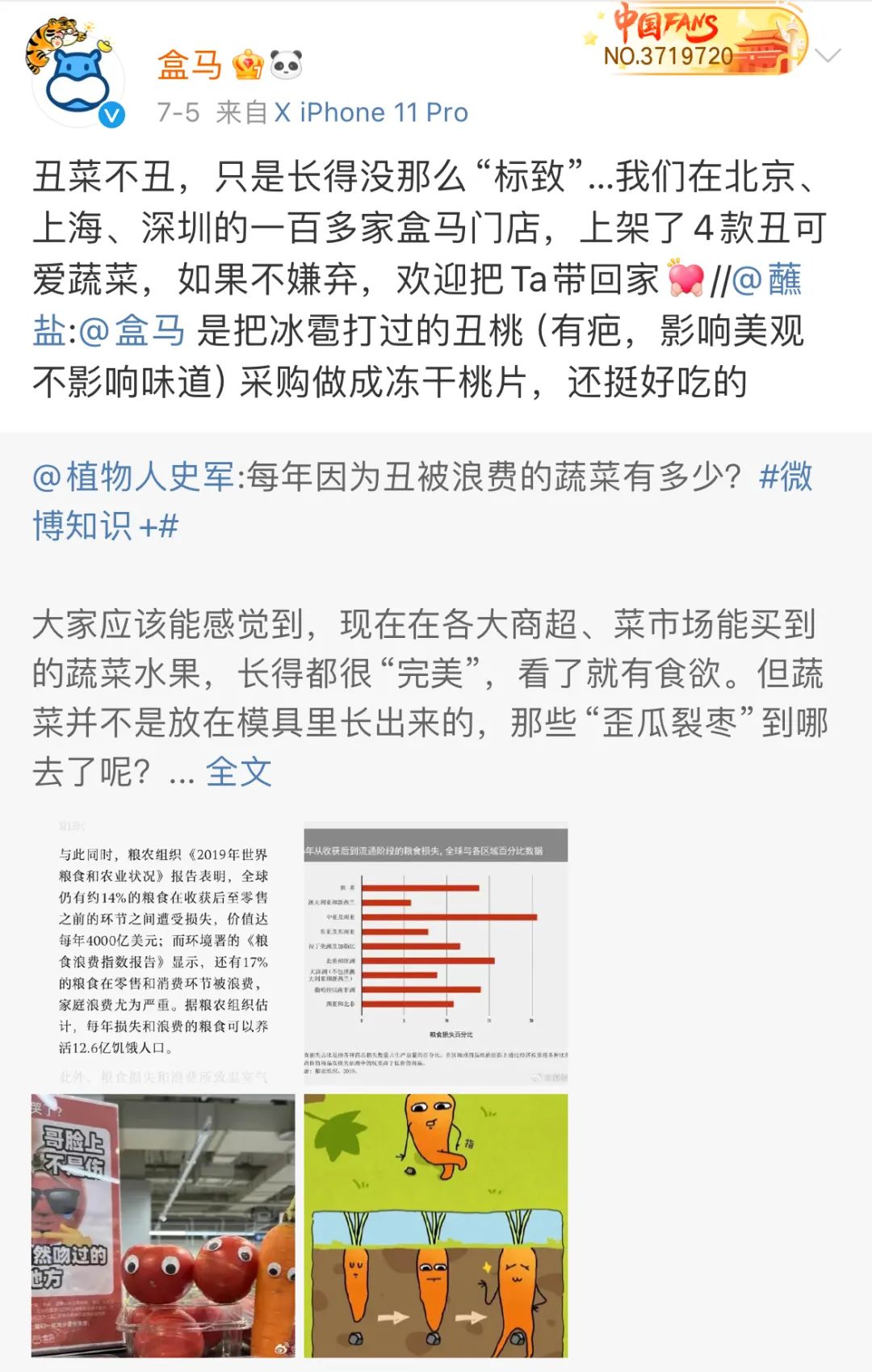
Task: View the red bar chart image
Action: [436, 953]
